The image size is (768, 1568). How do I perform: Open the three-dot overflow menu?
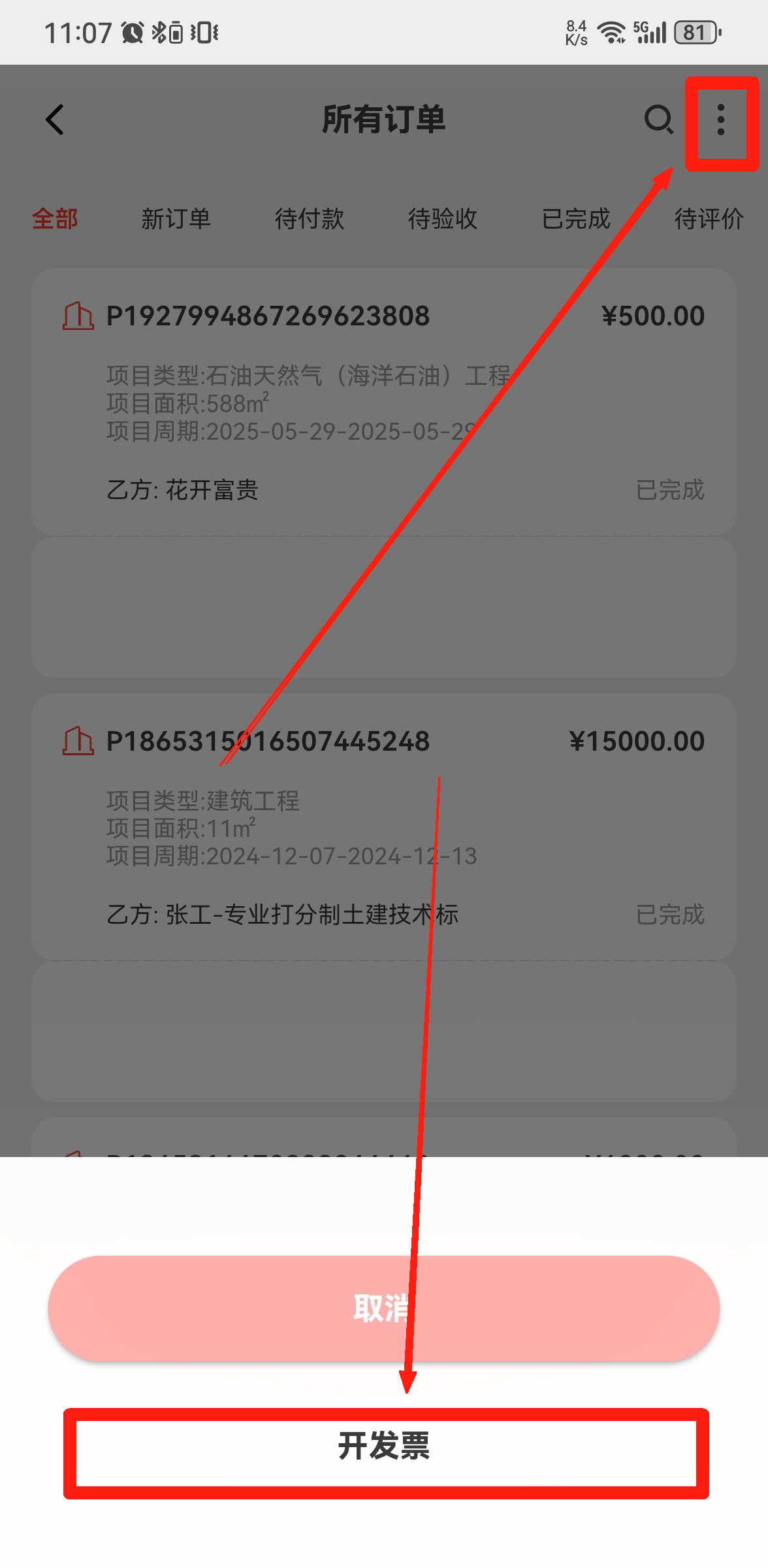[x=720, y=120]
